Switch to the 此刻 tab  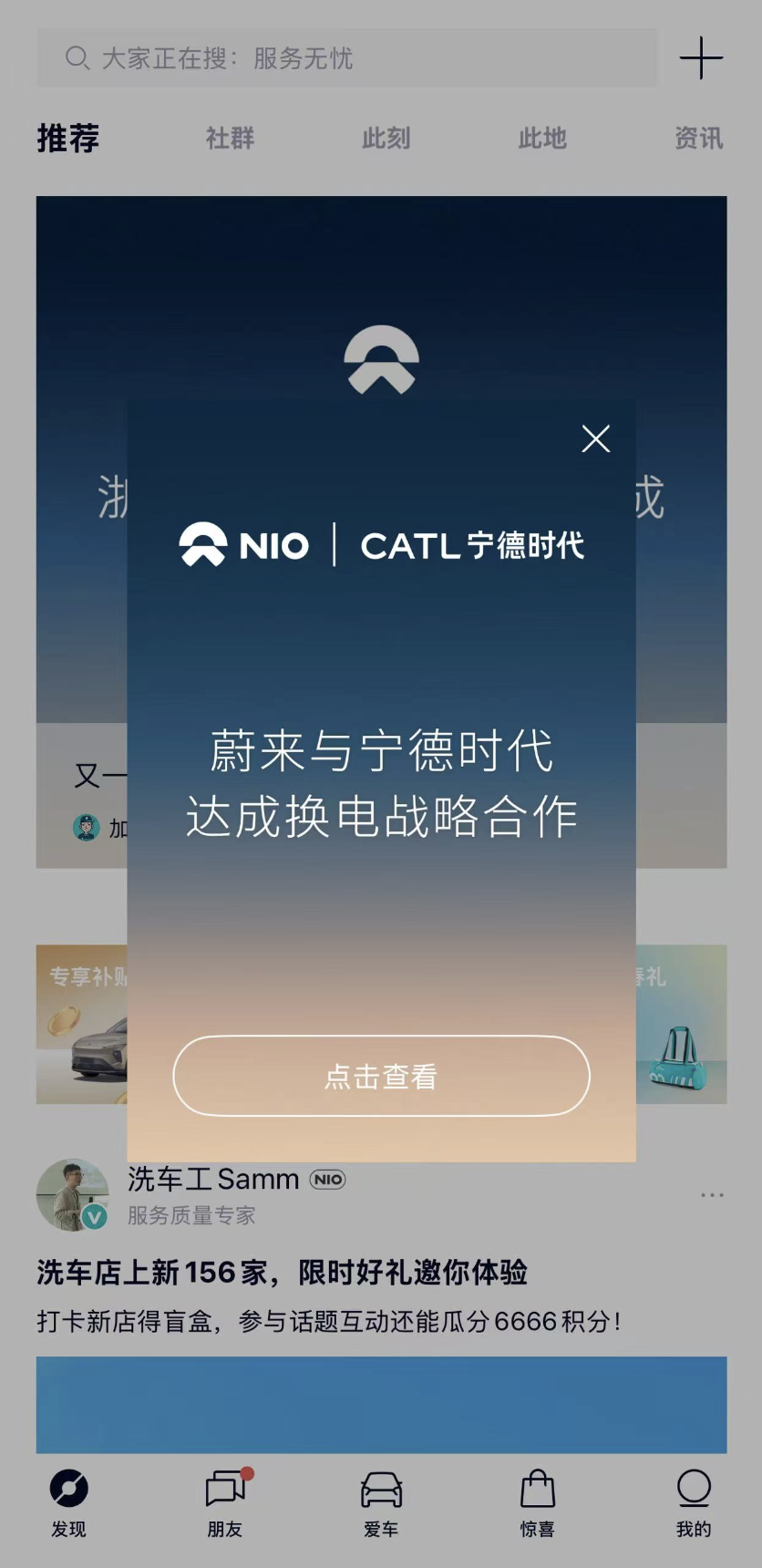[x=386, y=139]
